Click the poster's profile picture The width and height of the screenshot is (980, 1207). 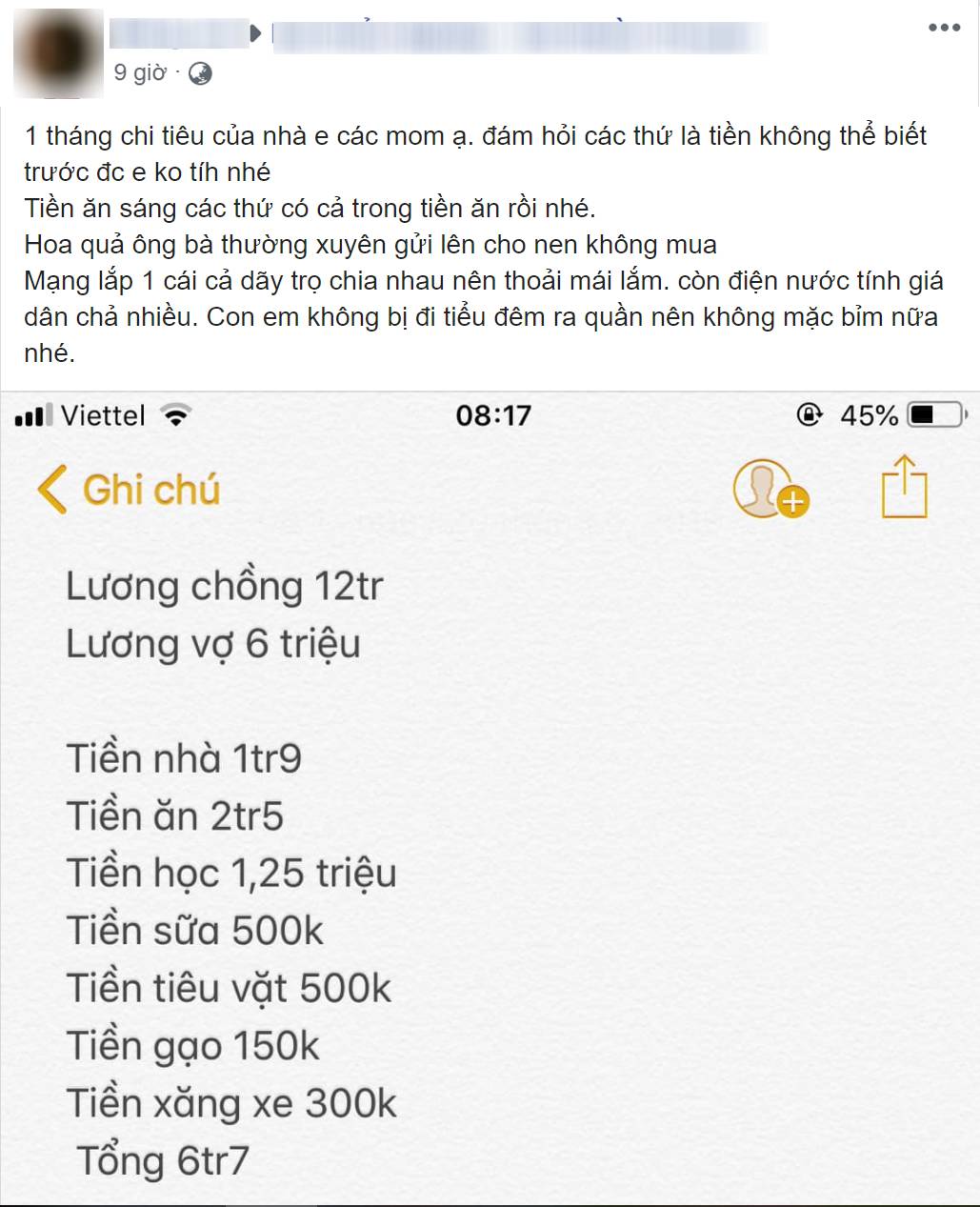(x=57, y=52)
